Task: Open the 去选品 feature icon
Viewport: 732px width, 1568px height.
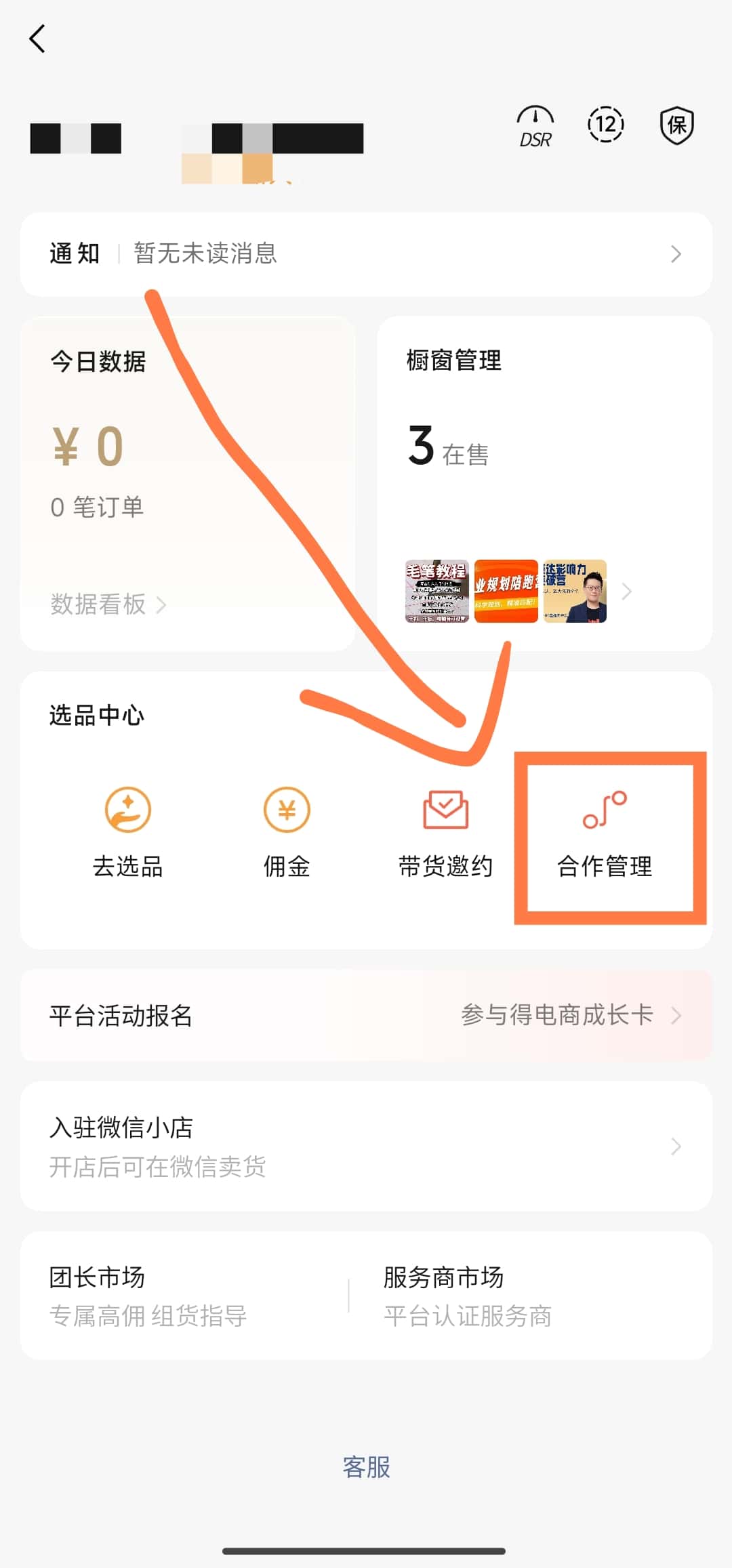Action: (x=127, y=810)
